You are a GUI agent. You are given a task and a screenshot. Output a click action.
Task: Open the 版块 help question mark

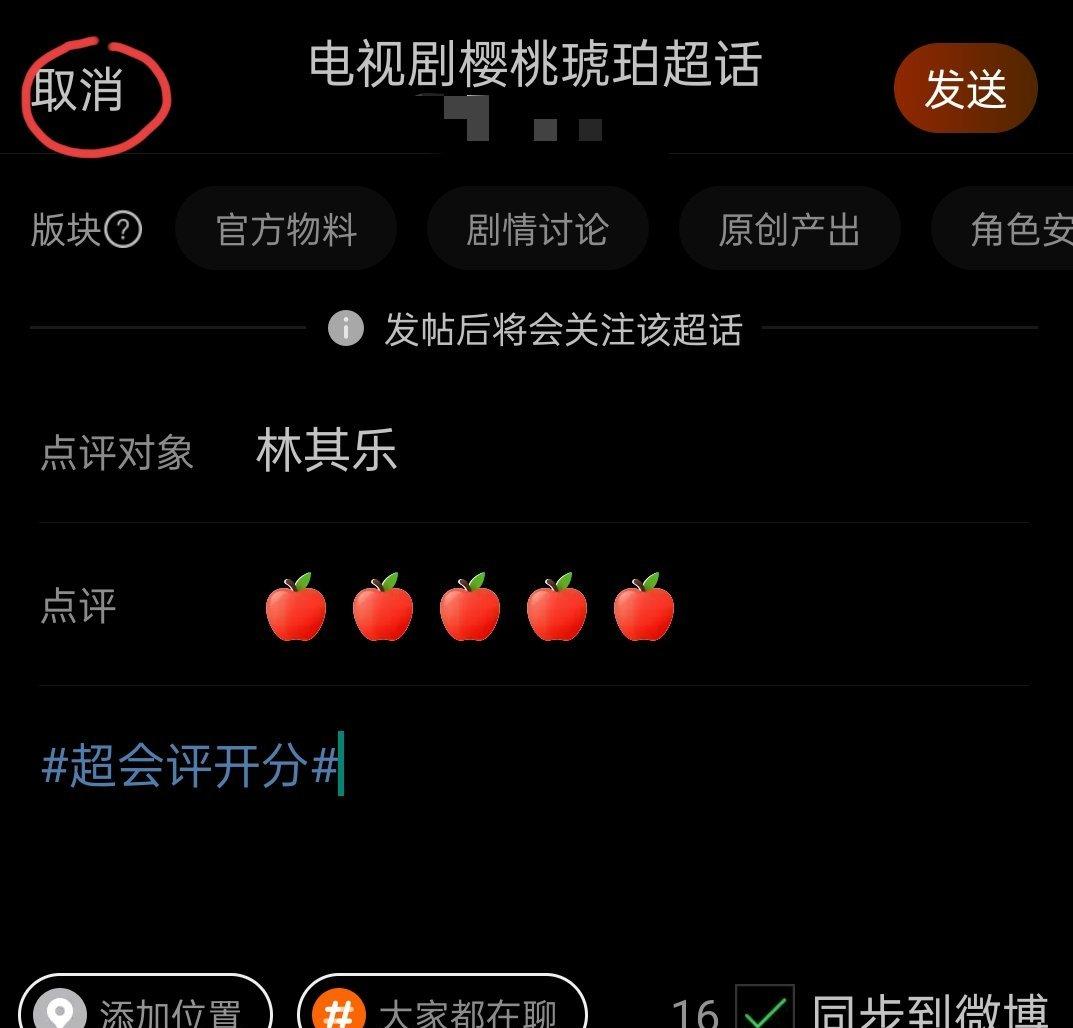point(123,231)
